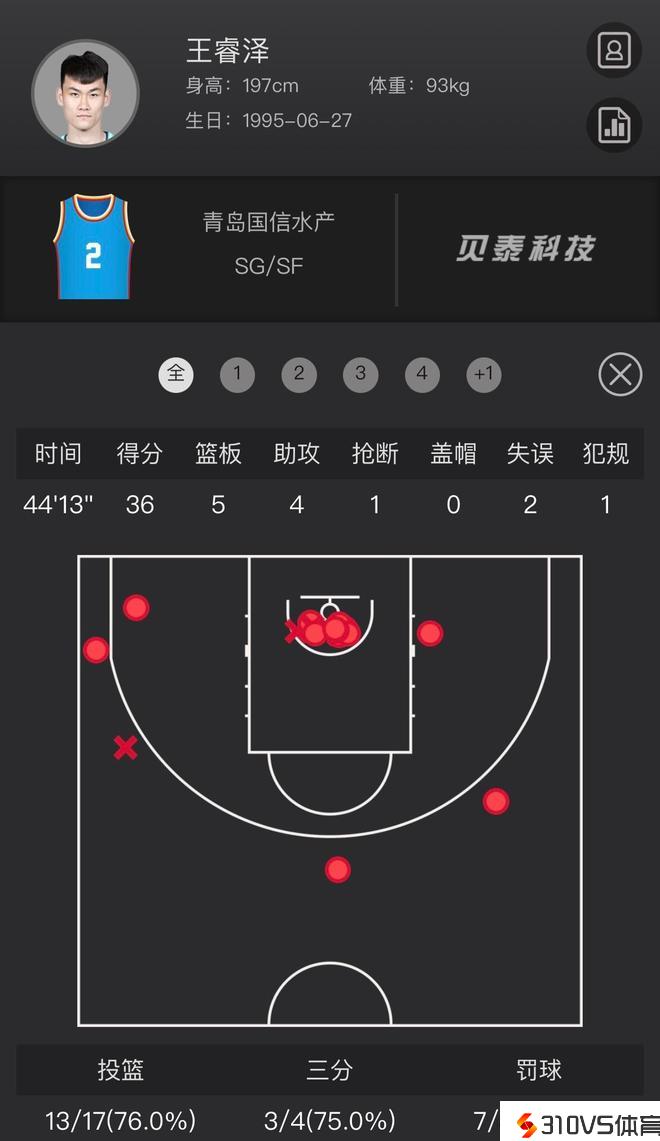Switch to quarter 3 stats
Image resolution: width=660 pixels, height=1141 pixels.
point(360,375)
